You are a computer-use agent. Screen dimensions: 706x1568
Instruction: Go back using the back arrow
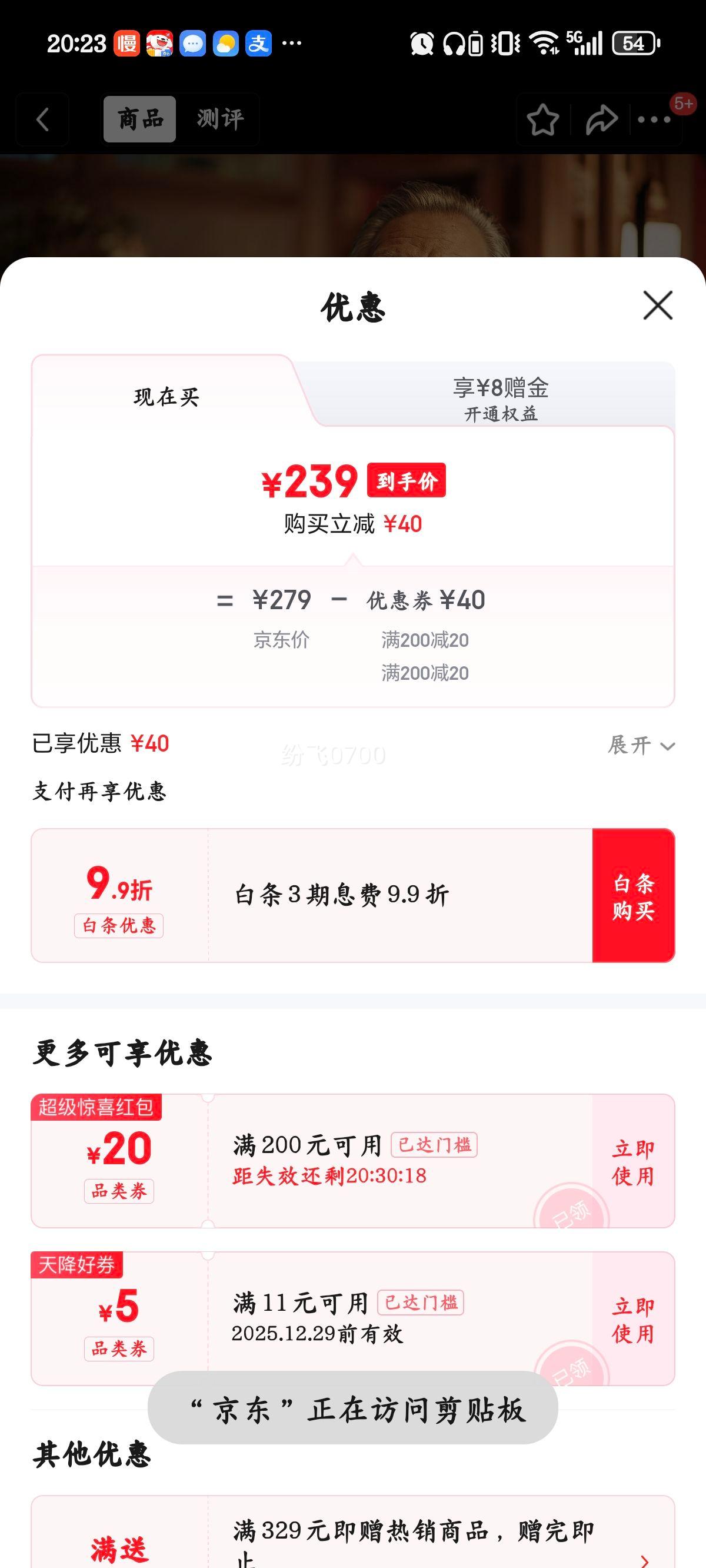(41, 119)
